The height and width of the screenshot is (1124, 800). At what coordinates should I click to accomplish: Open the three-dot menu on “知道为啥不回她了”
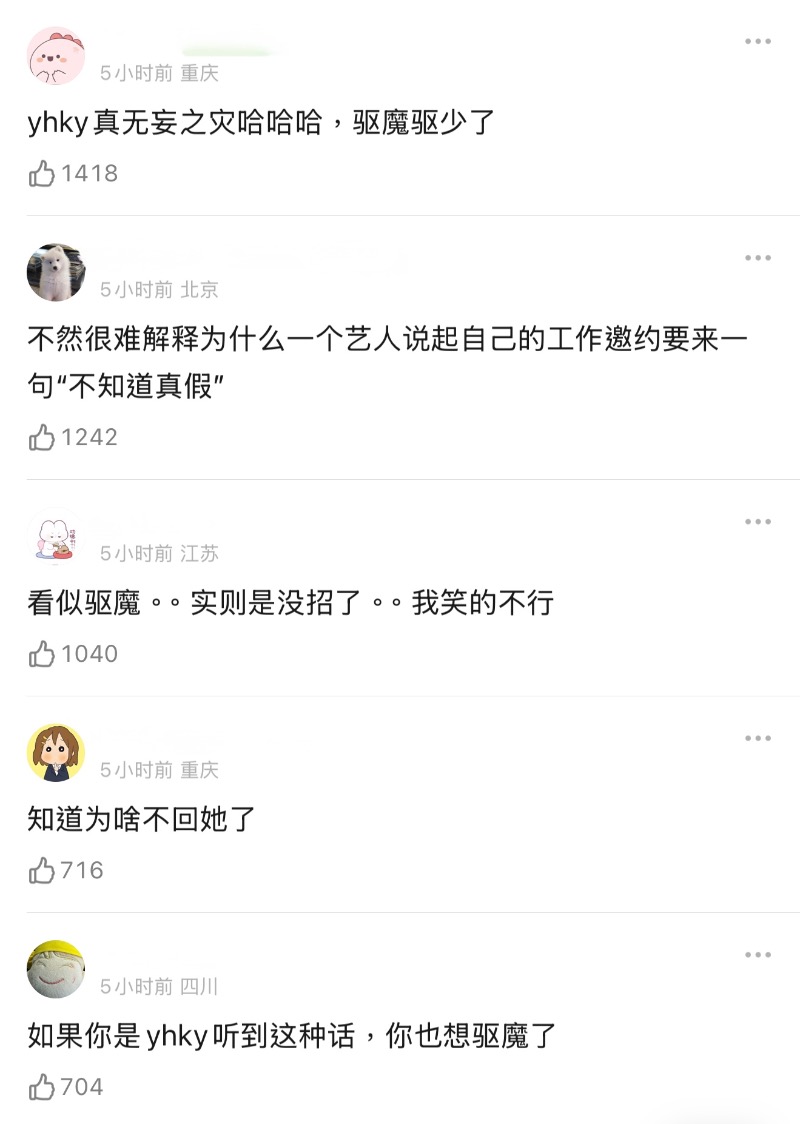(x=757, y=738)
